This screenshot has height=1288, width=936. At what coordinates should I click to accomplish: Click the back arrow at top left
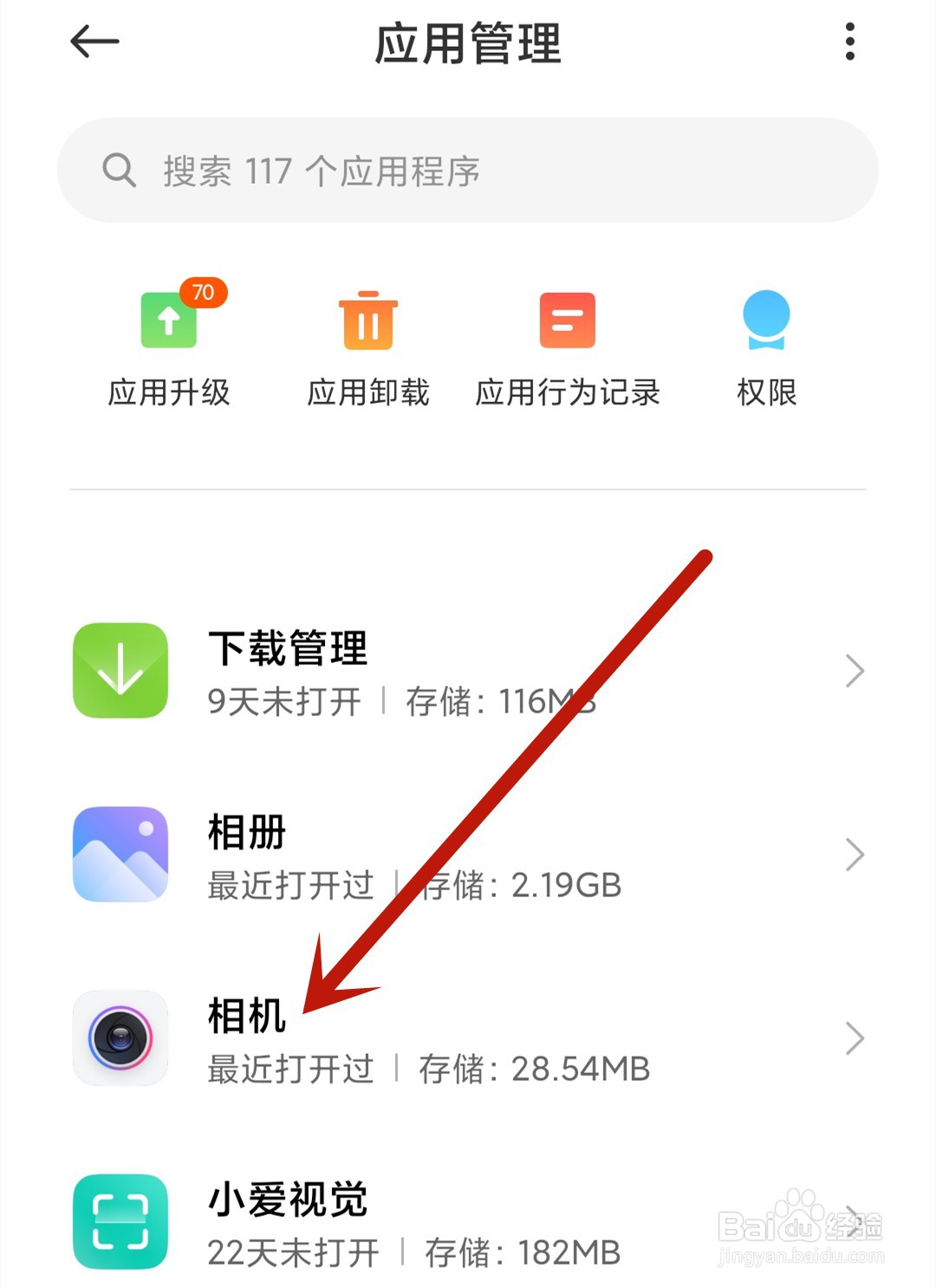[94, 42]
